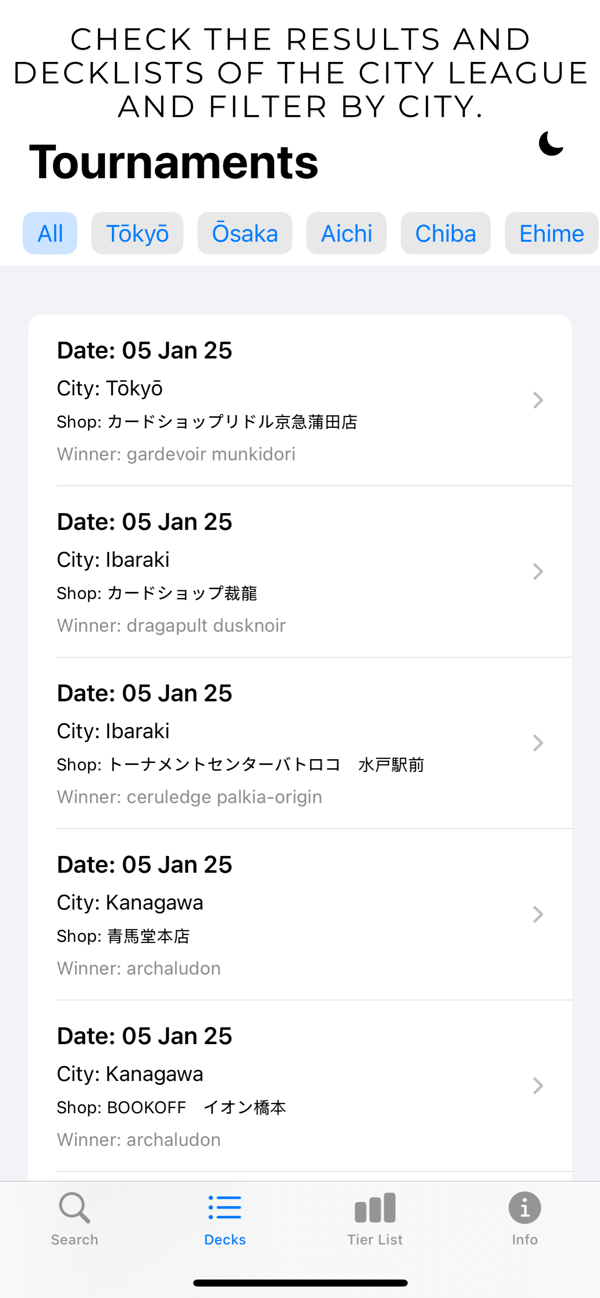Filter tournaments by Ōsaka

pyautogui.click(x=245, y=233)
